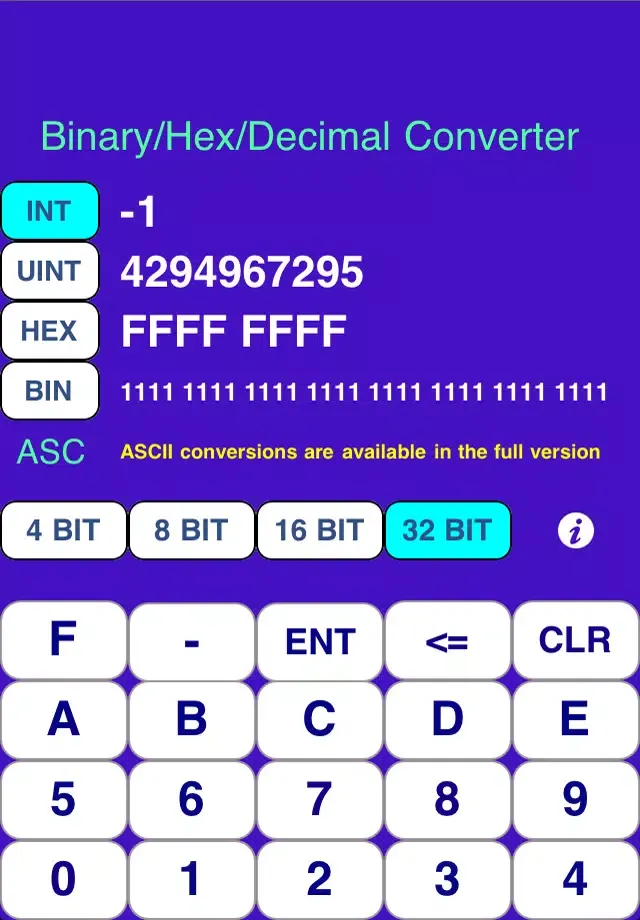Switch to UINT input mode
The image size is (640, 920).
[50, 271]
